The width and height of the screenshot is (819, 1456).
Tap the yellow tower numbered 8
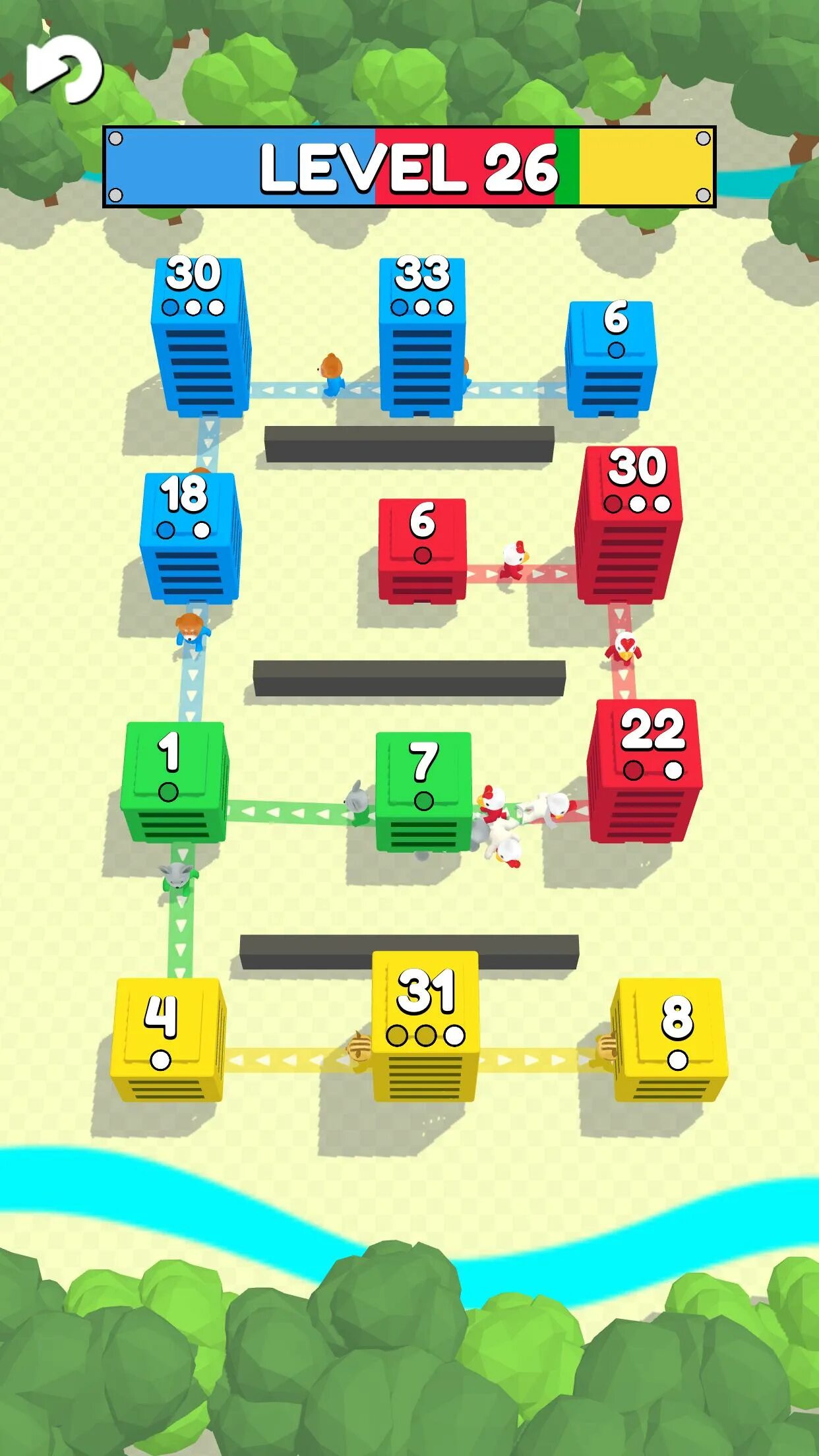click(x=671, y=1041)
